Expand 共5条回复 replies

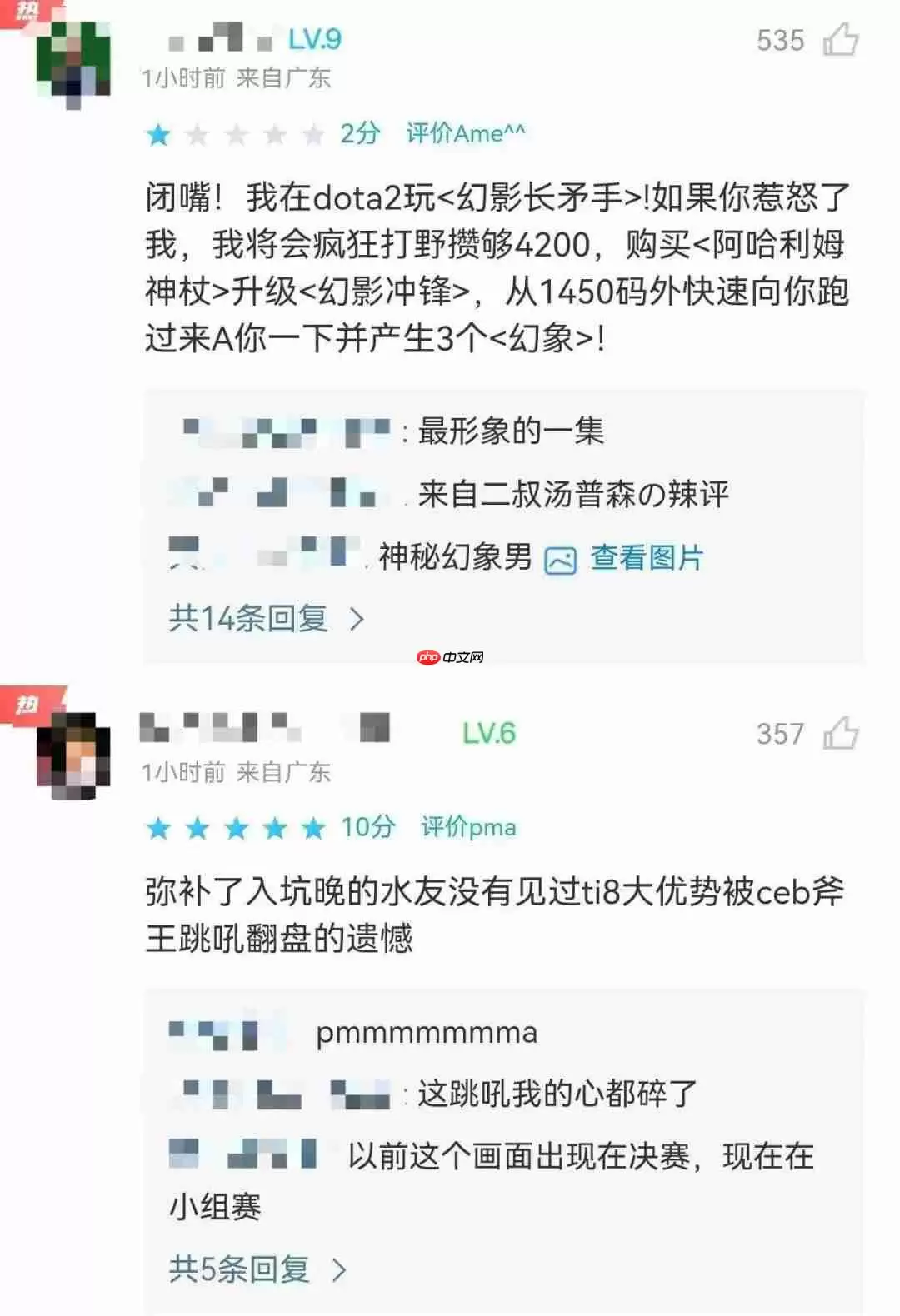click(x=257, y=1269)
